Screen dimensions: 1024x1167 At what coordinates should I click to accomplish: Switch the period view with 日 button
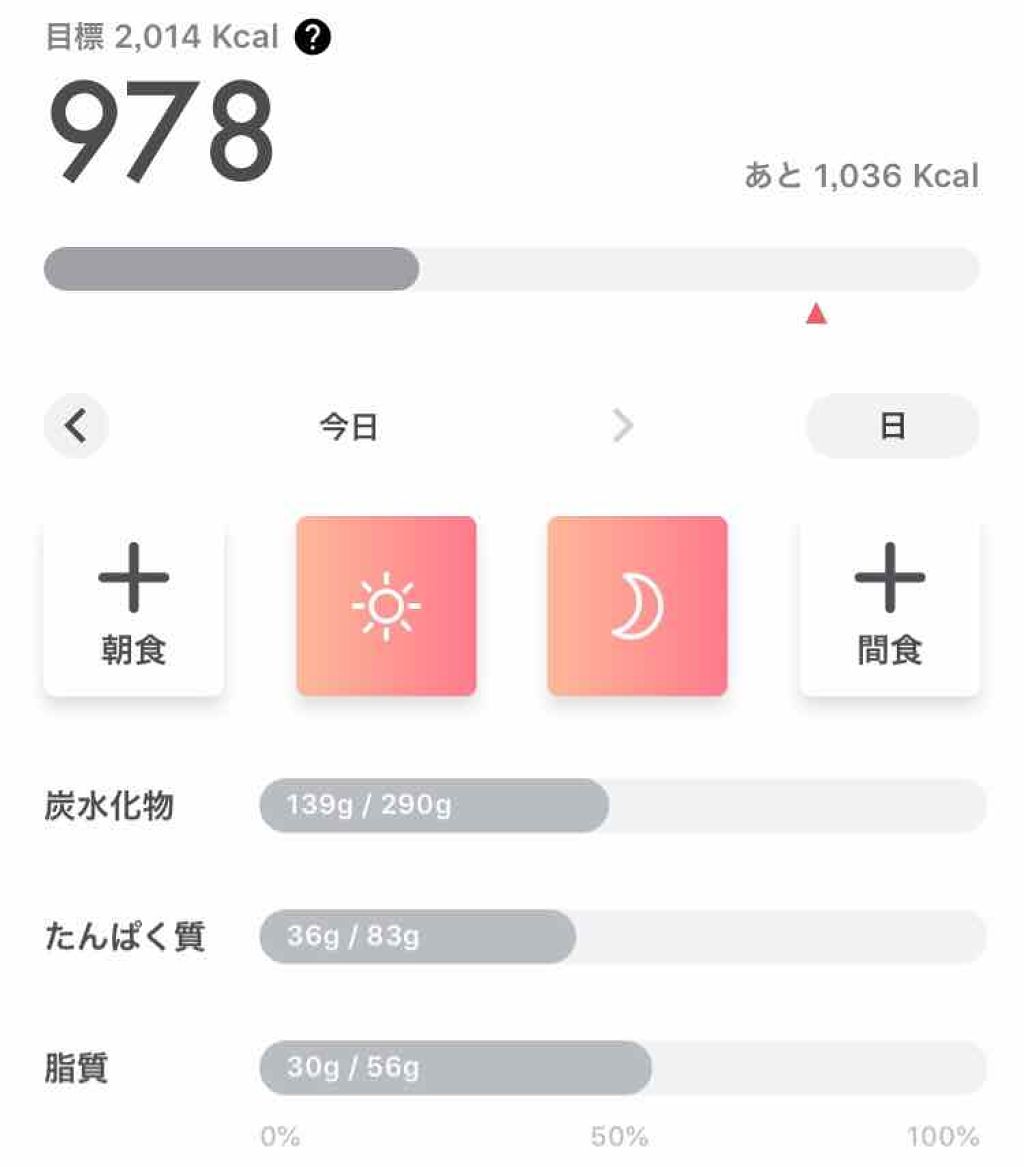click(892, 427)
